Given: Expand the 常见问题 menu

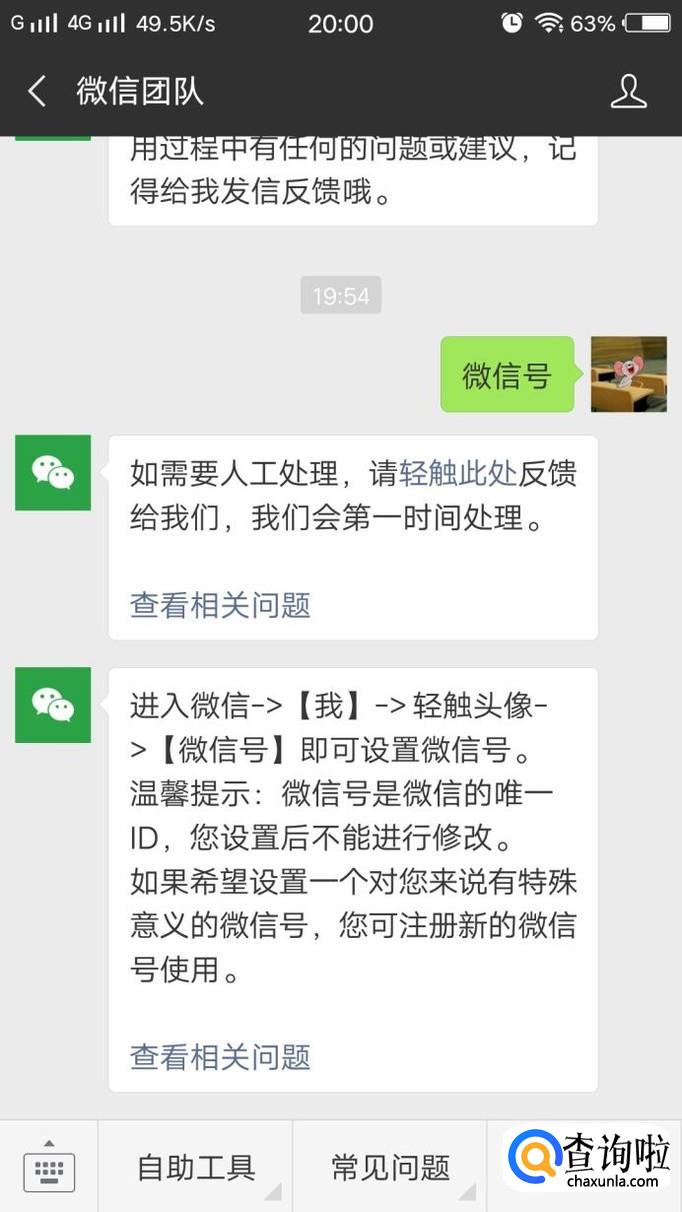Looking at the screenshot, I should (390, 1166).
